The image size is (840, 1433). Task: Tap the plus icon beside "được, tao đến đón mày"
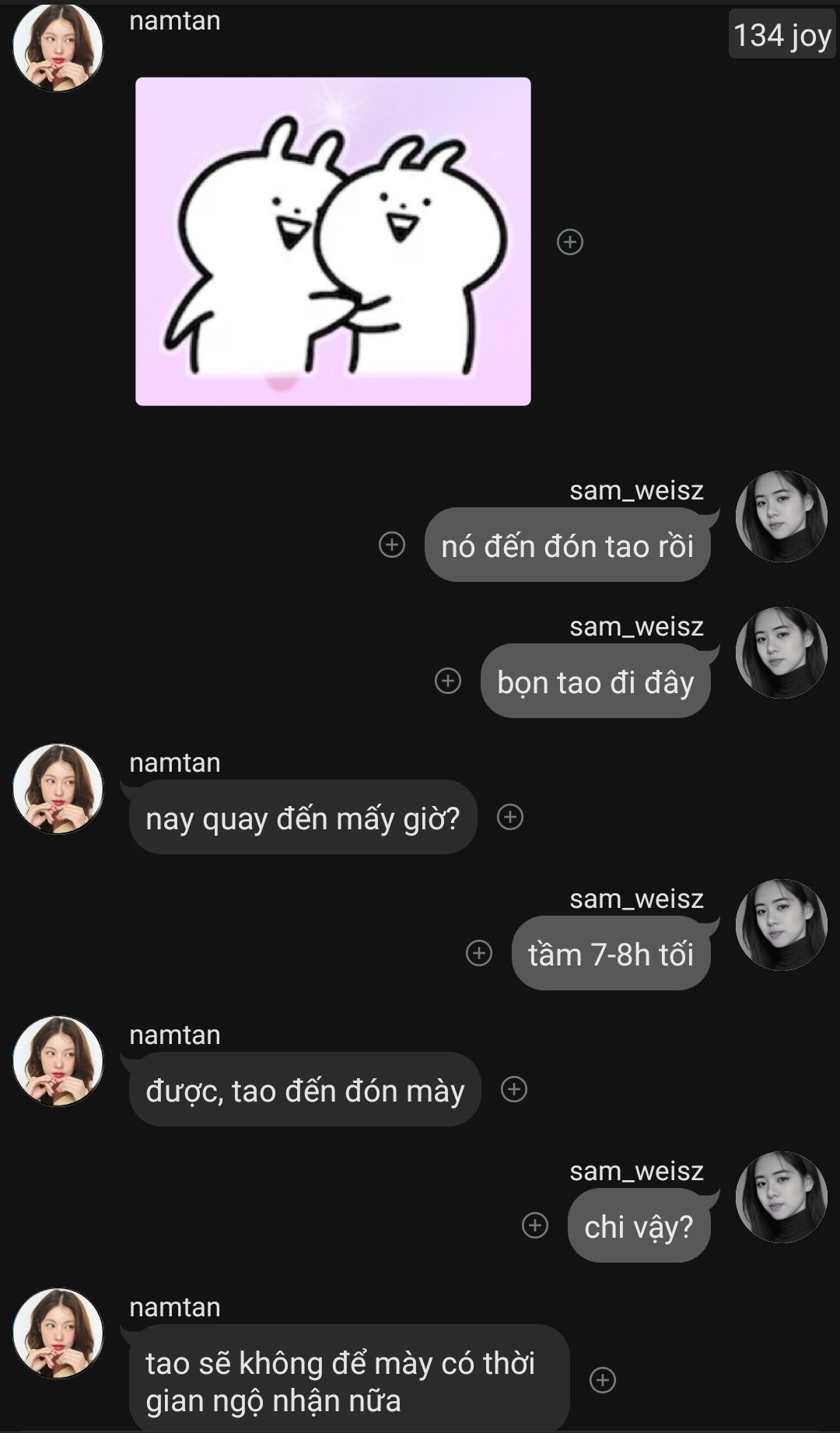coord(514,1089)
